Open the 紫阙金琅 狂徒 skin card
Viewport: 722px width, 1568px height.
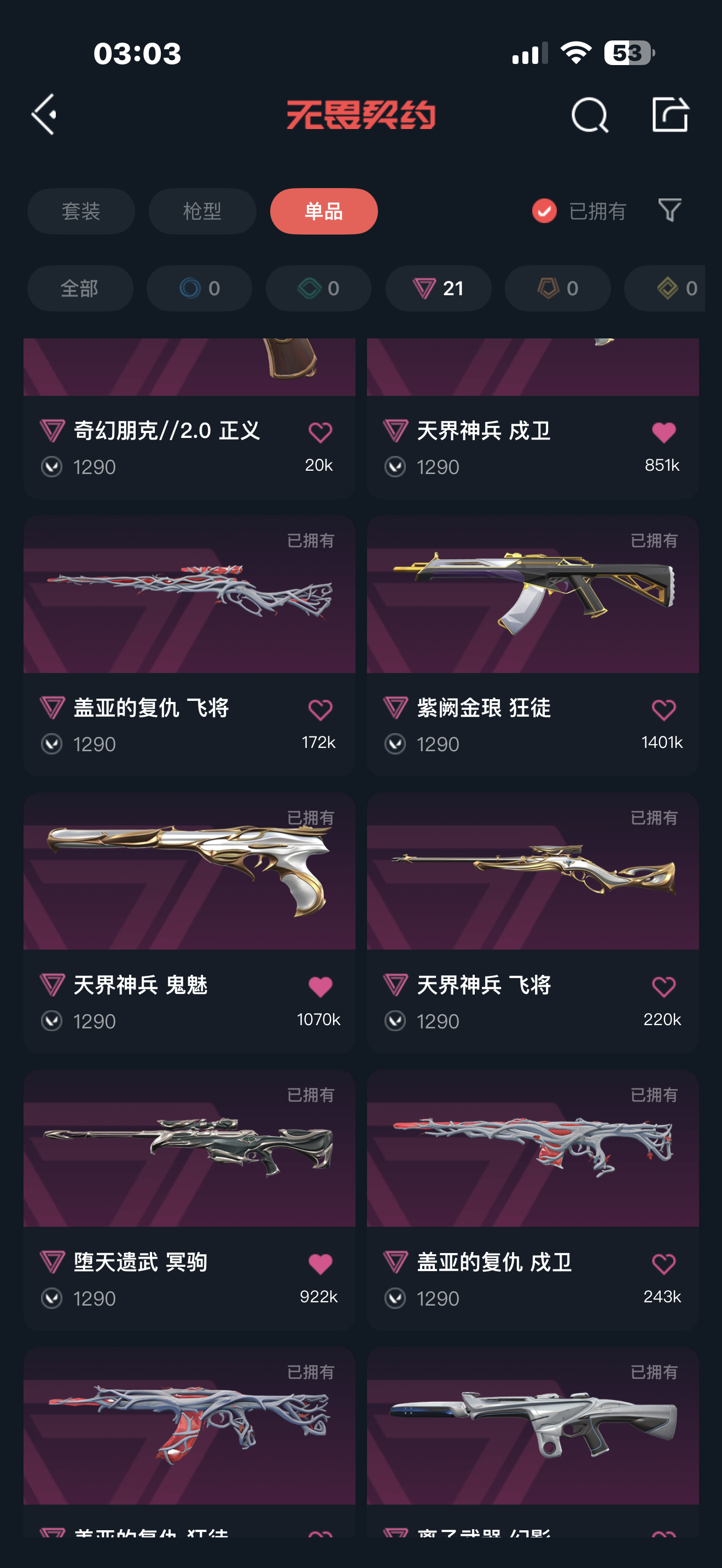(533, 646)
